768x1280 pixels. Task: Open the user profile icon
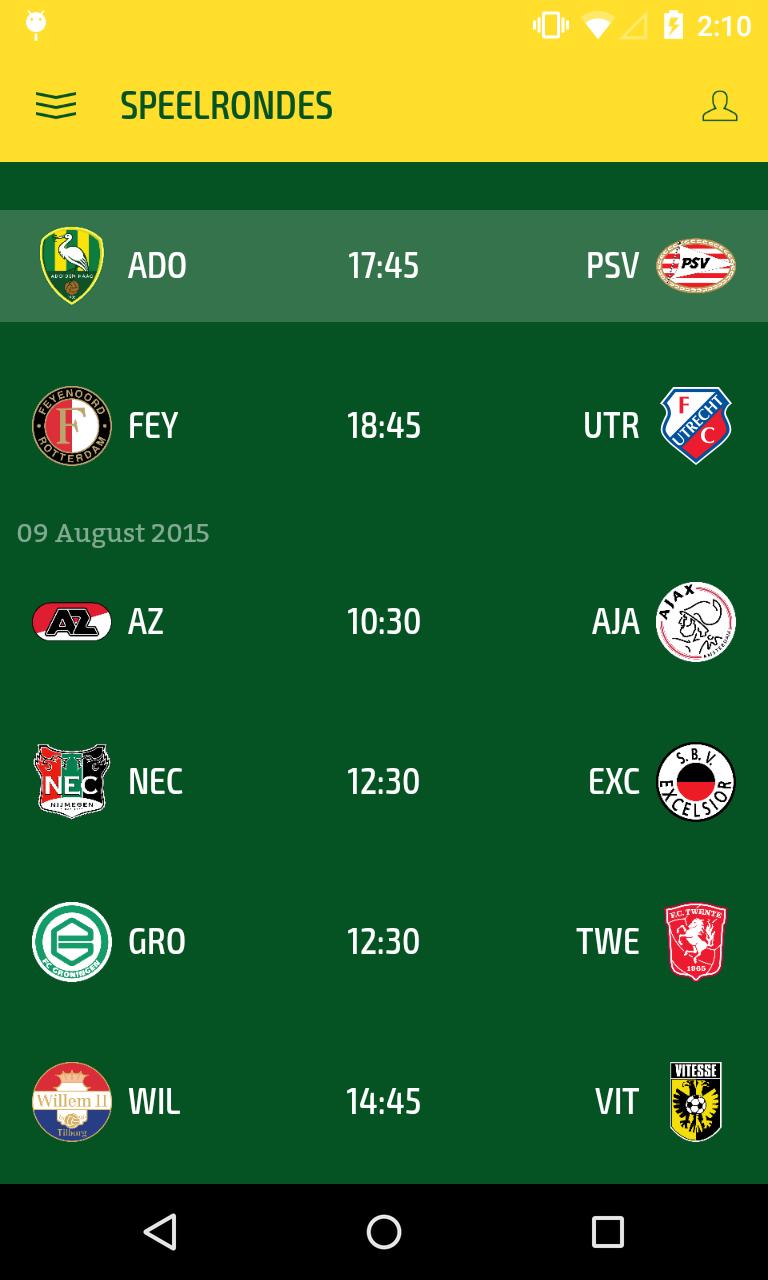pos(719,106)
